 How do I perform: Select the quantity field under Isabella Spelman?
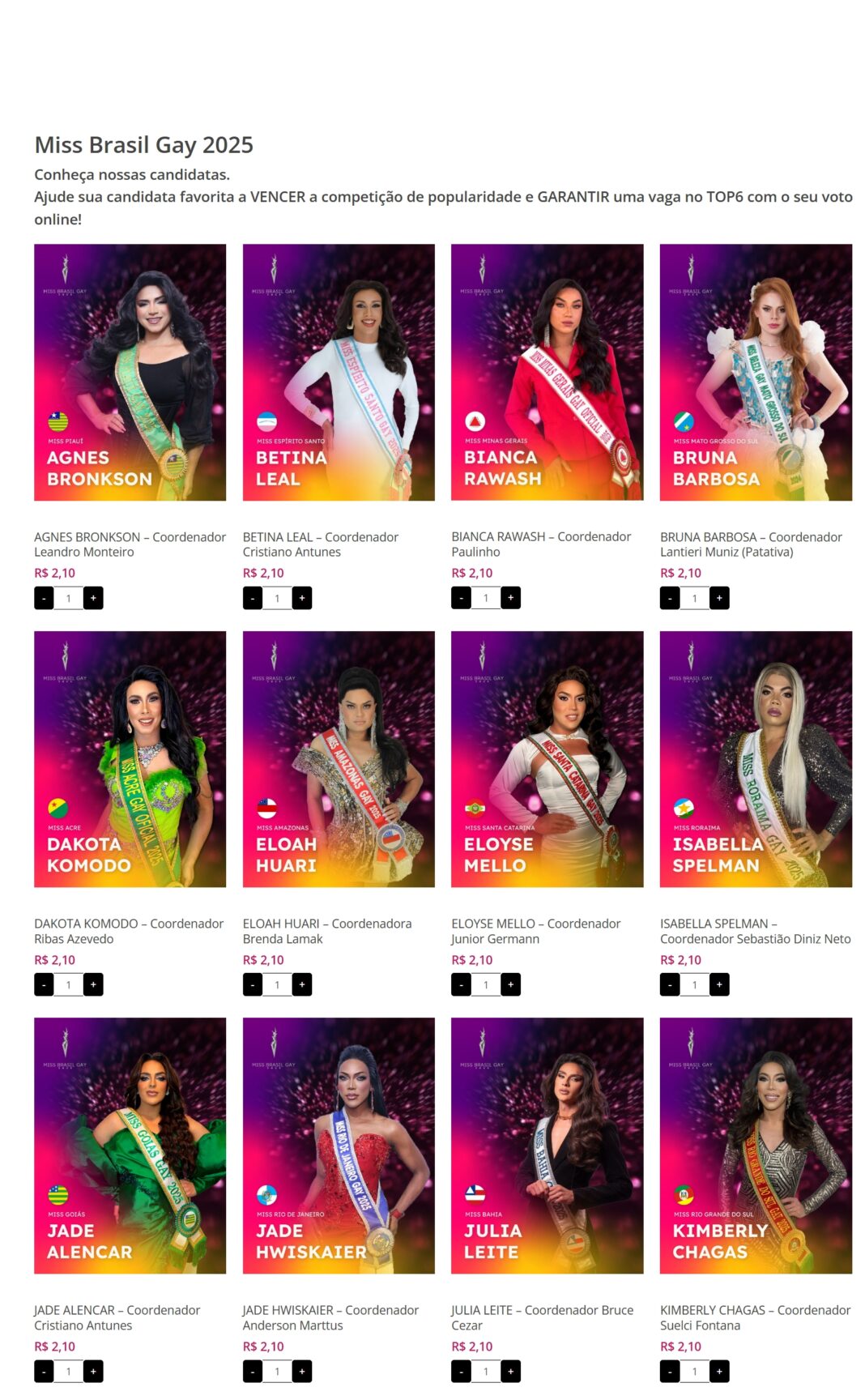click(694, 984)
